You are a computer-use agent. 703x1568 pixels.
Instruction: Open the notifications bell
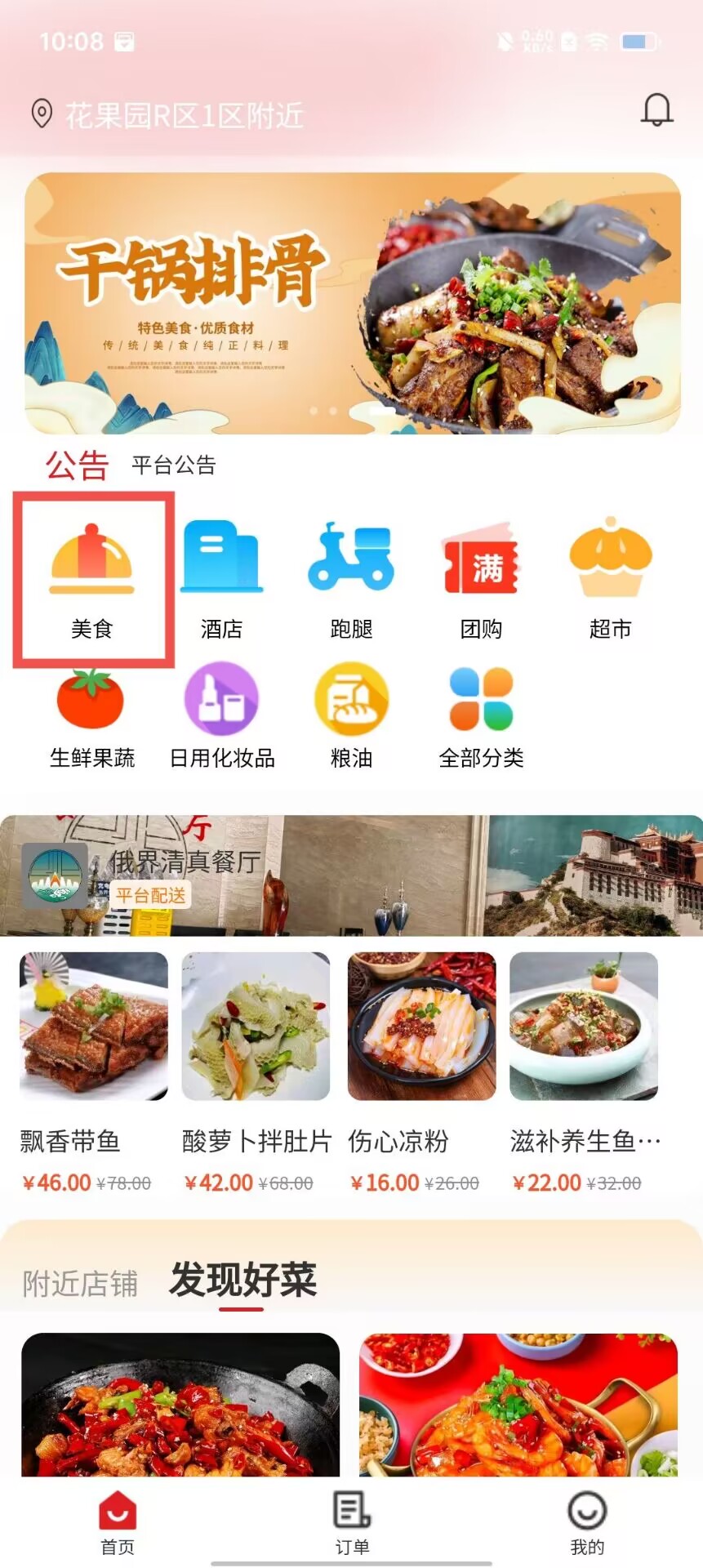pos(656,110)
